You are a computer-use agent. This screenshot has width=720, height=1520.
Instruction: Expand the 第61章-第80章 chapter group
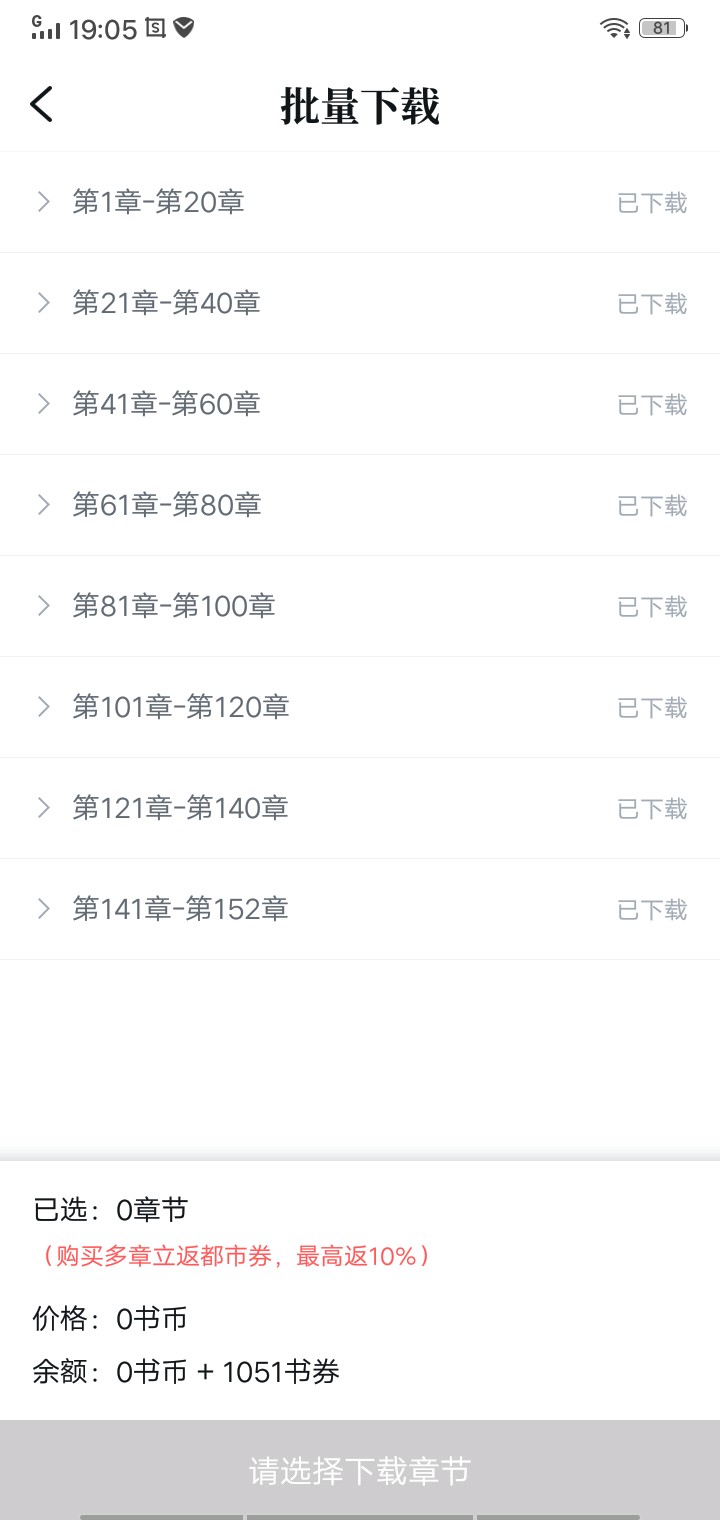pyautogui.click(x=360, y=505)
